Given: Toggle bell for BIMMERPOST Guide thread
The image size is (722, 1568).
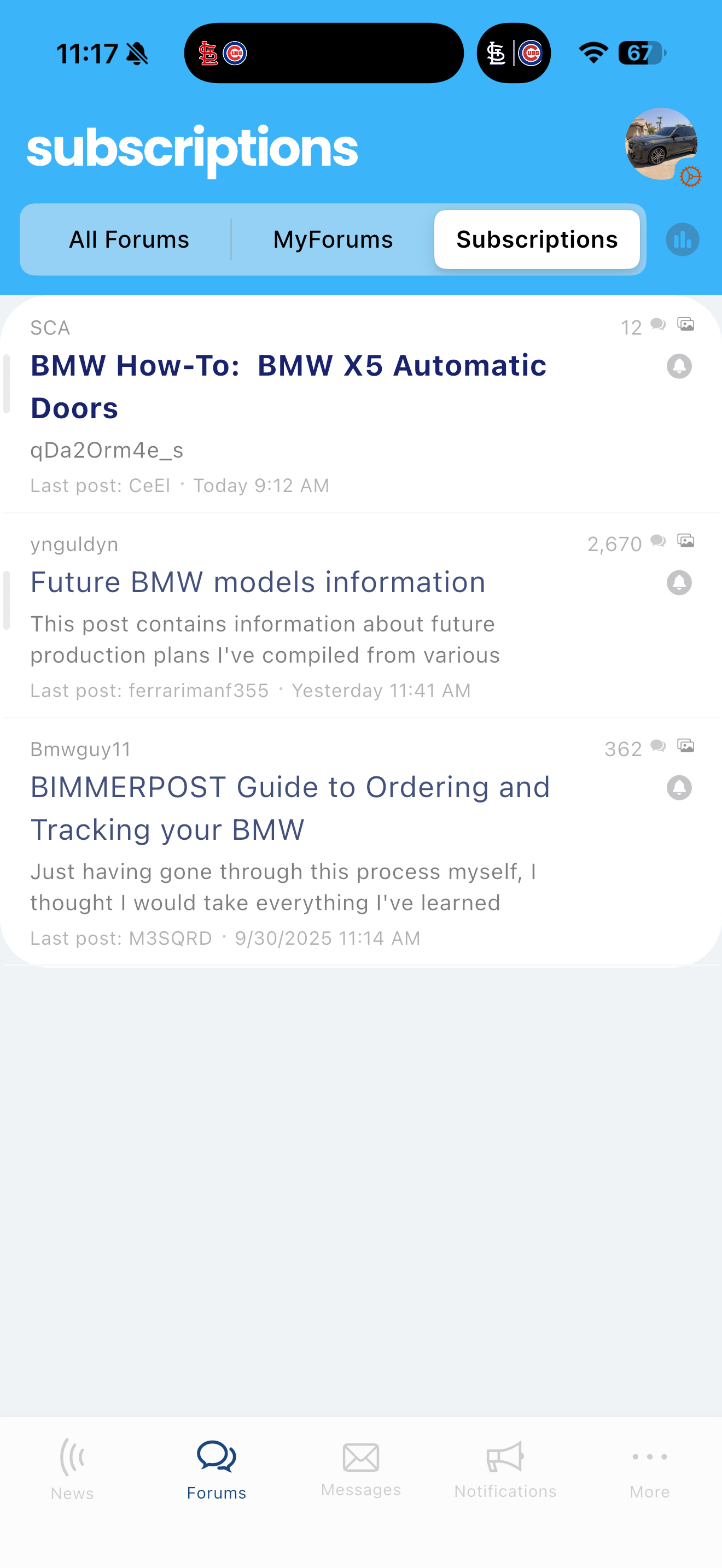Looking at the screenshot, I should point(679,788).
